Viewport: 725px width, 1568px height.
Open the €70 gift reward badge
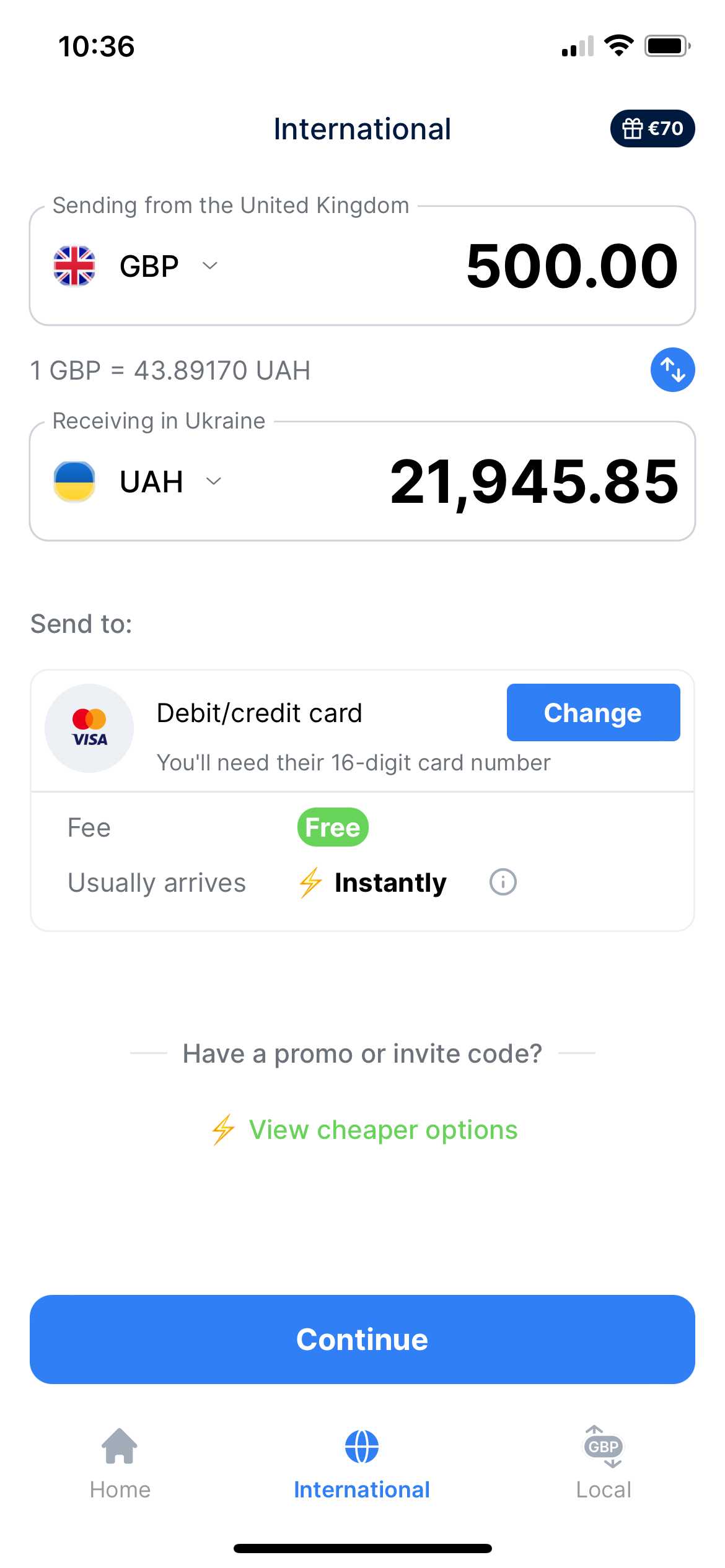point(652,129)
